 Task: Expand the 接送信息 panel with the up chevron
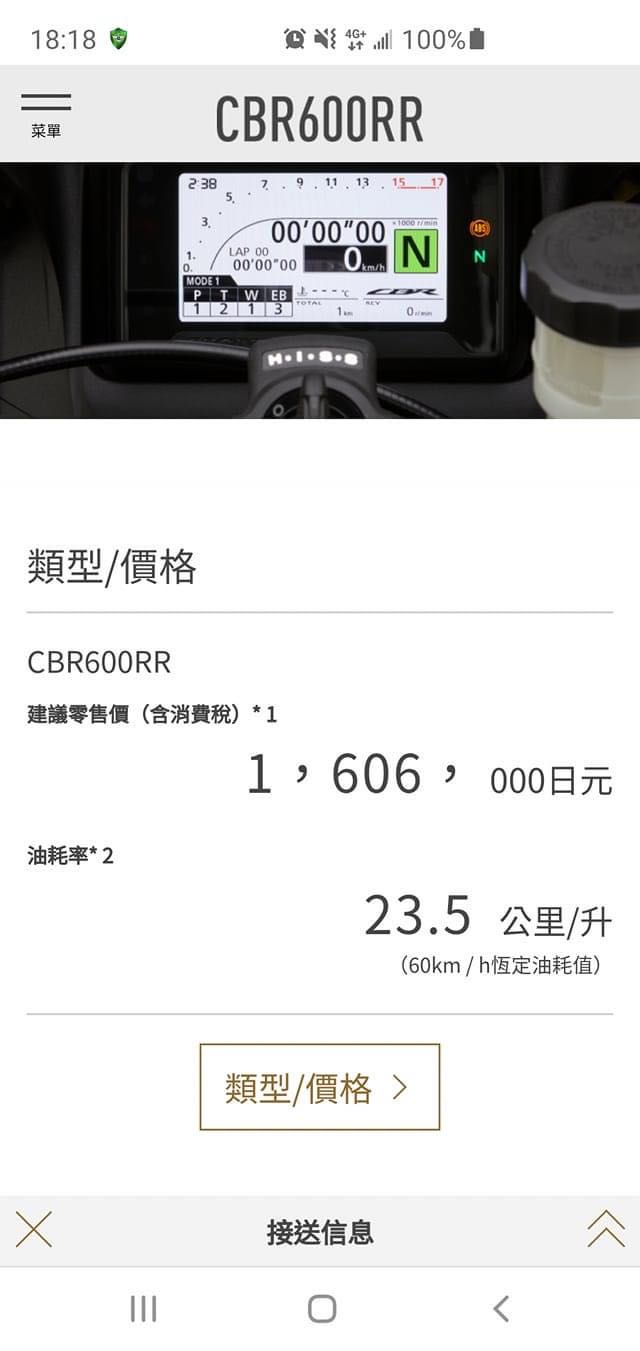605,1229
